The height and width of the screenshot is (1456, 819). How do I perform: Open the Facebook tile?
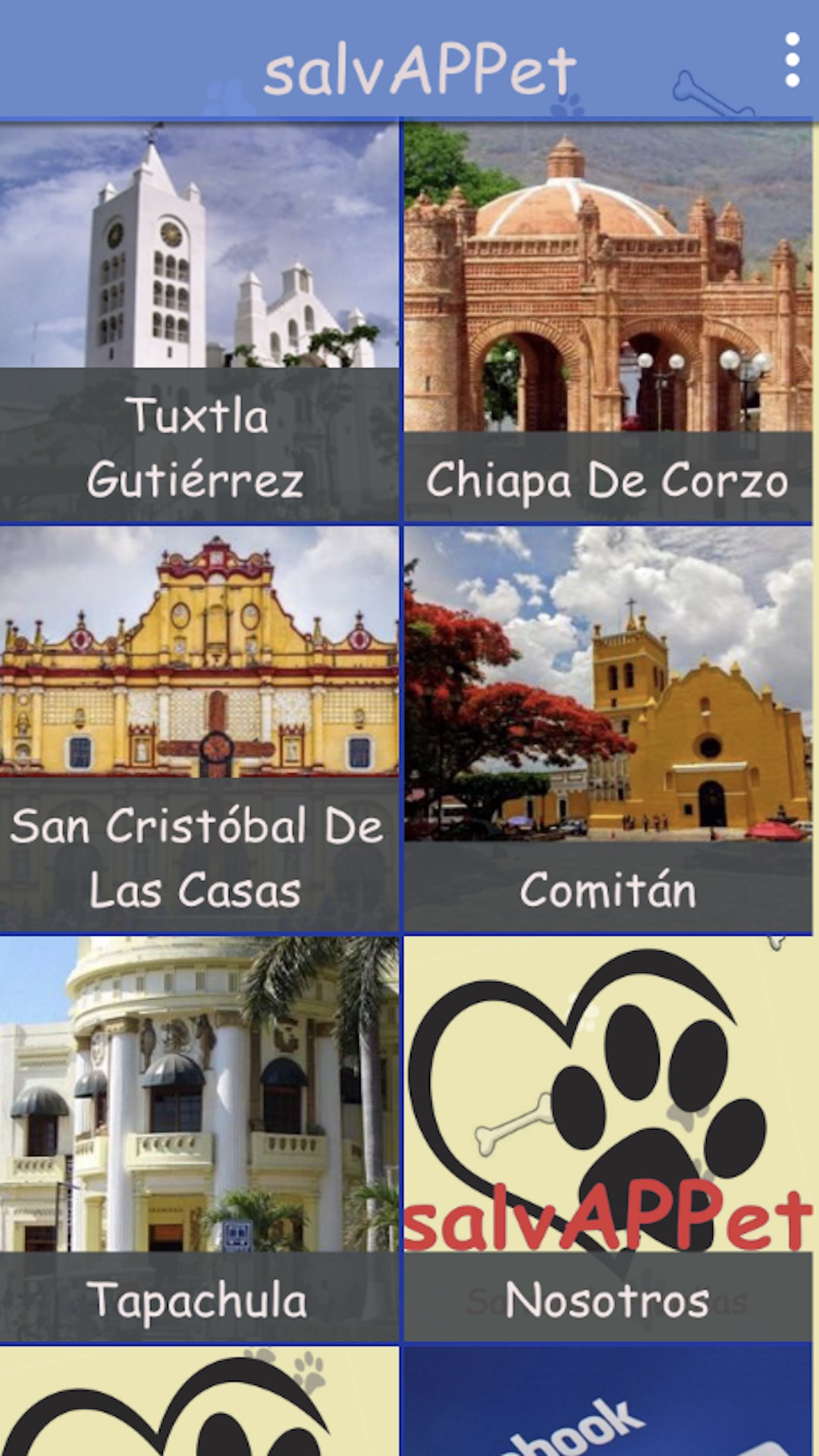tap(607, 1401)
